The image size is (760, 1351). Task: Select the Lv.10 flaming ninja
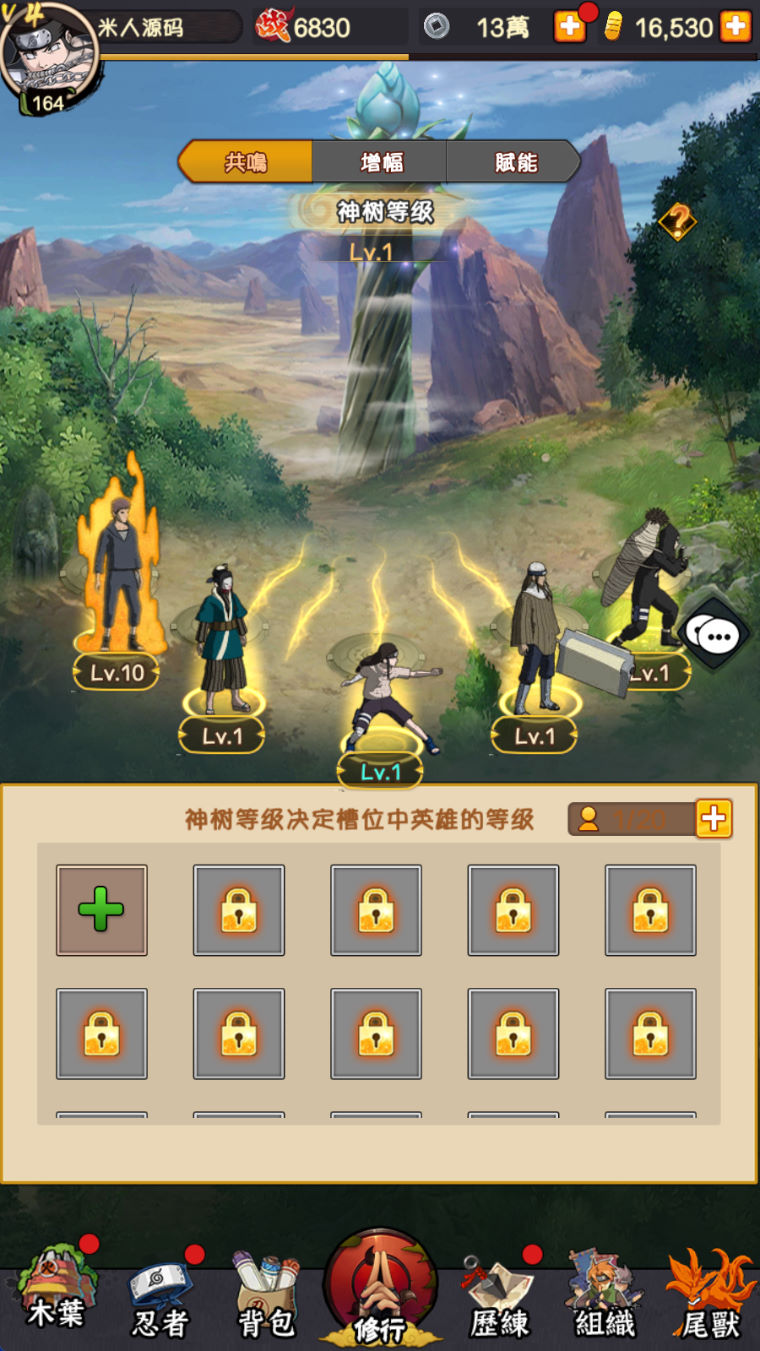pyautogui.click(x=118, y=580)
